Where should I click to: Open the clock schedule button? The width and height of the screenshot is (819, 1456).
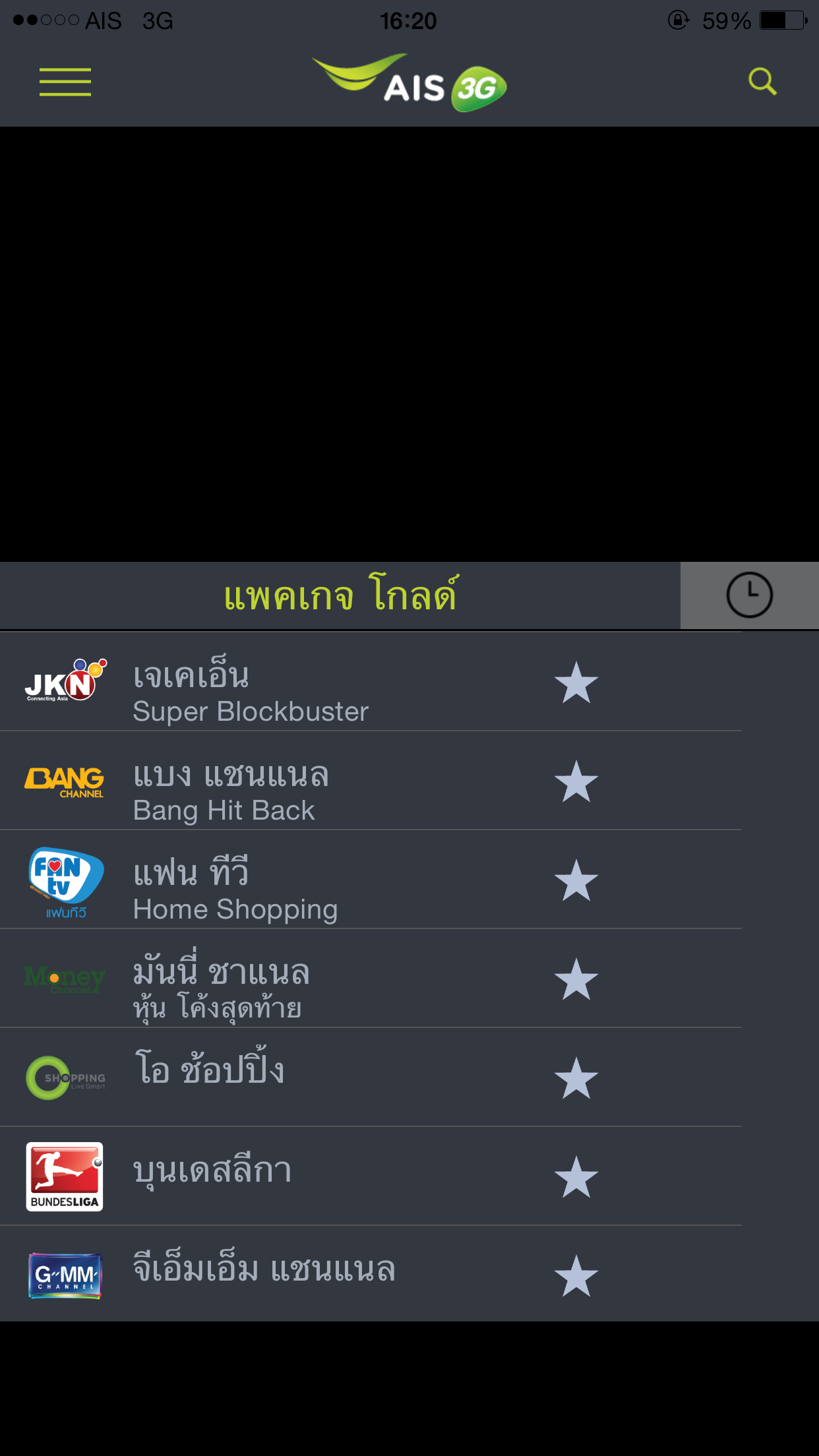tap(749, 595)
